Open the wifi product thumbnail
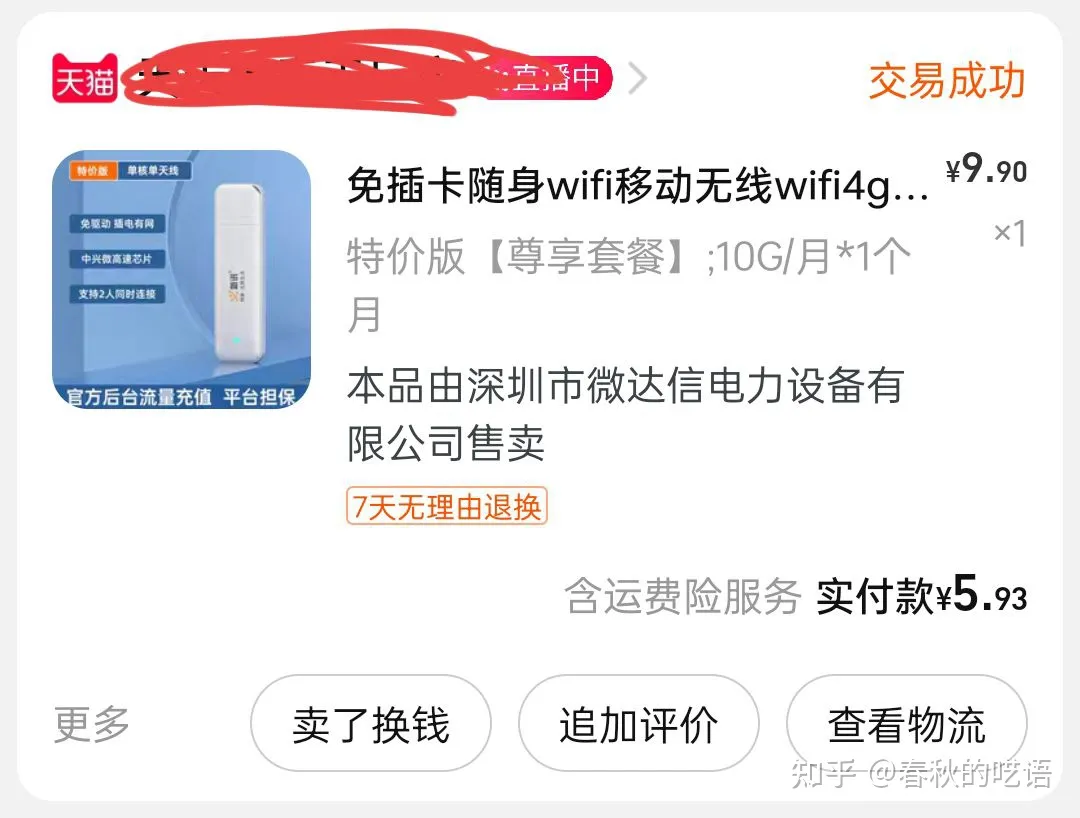The width and height of the screenshot is (1080, 818). (181, 280)
